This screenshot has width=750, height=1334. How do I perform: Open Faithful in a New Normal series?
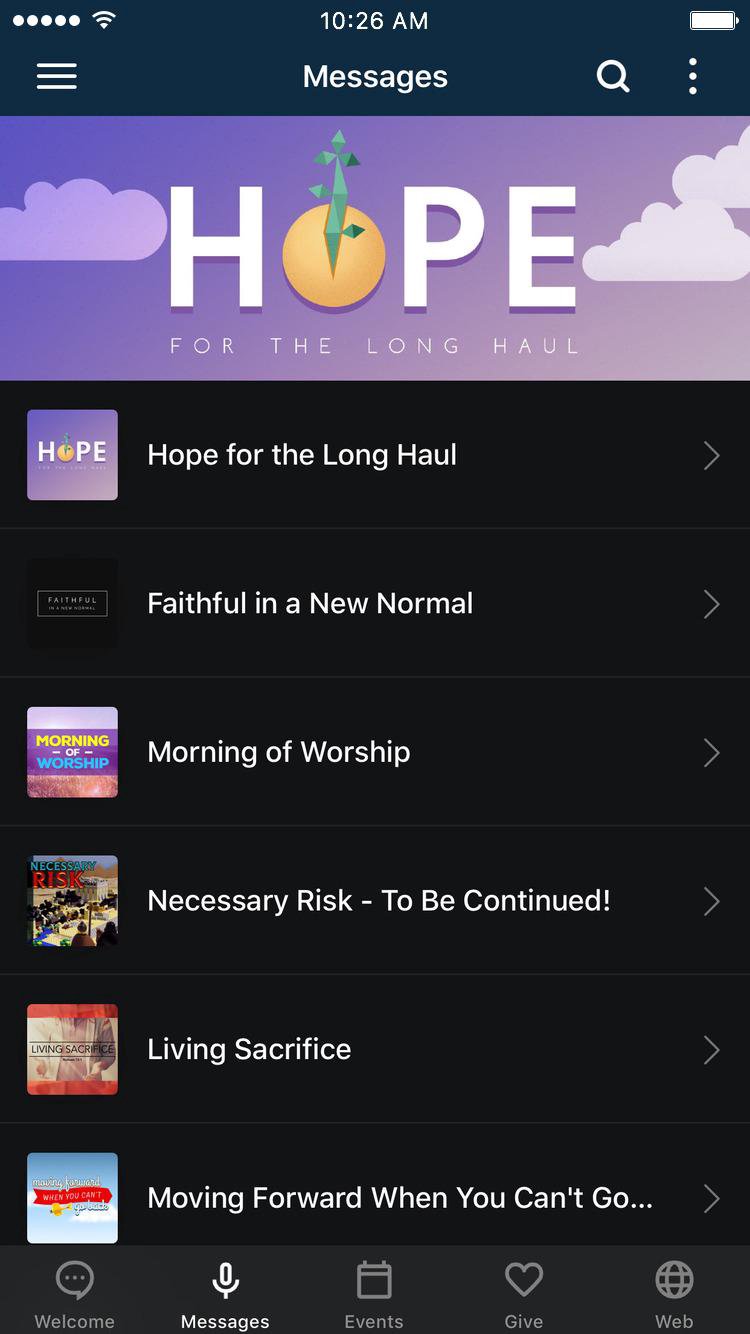point(375,603)
